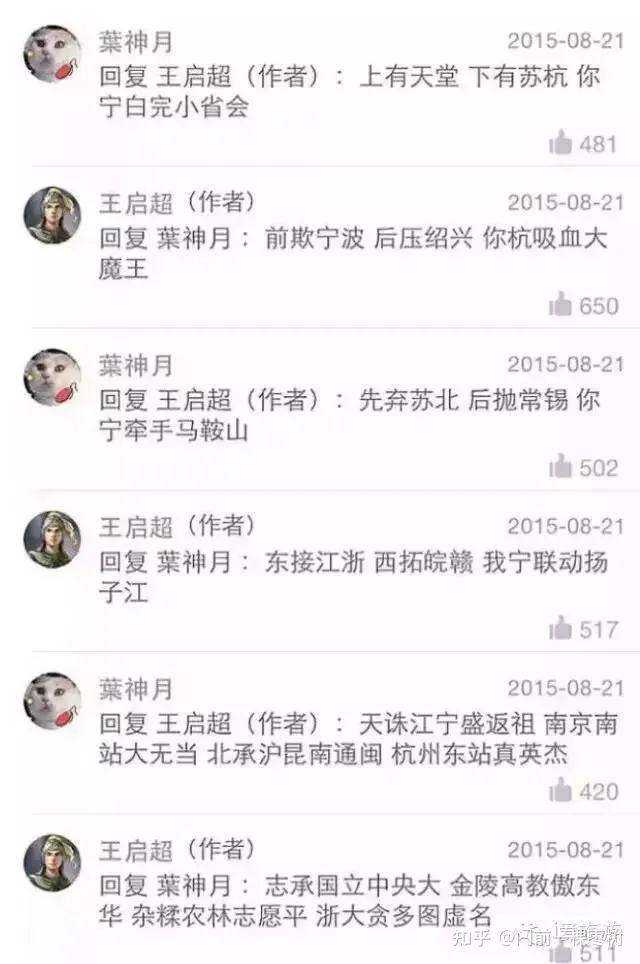Viewport: 640px width, 964px height.
Task: Open the username 葉神月 above 先弃苏北 comment
Action: [x=135, y=365]
